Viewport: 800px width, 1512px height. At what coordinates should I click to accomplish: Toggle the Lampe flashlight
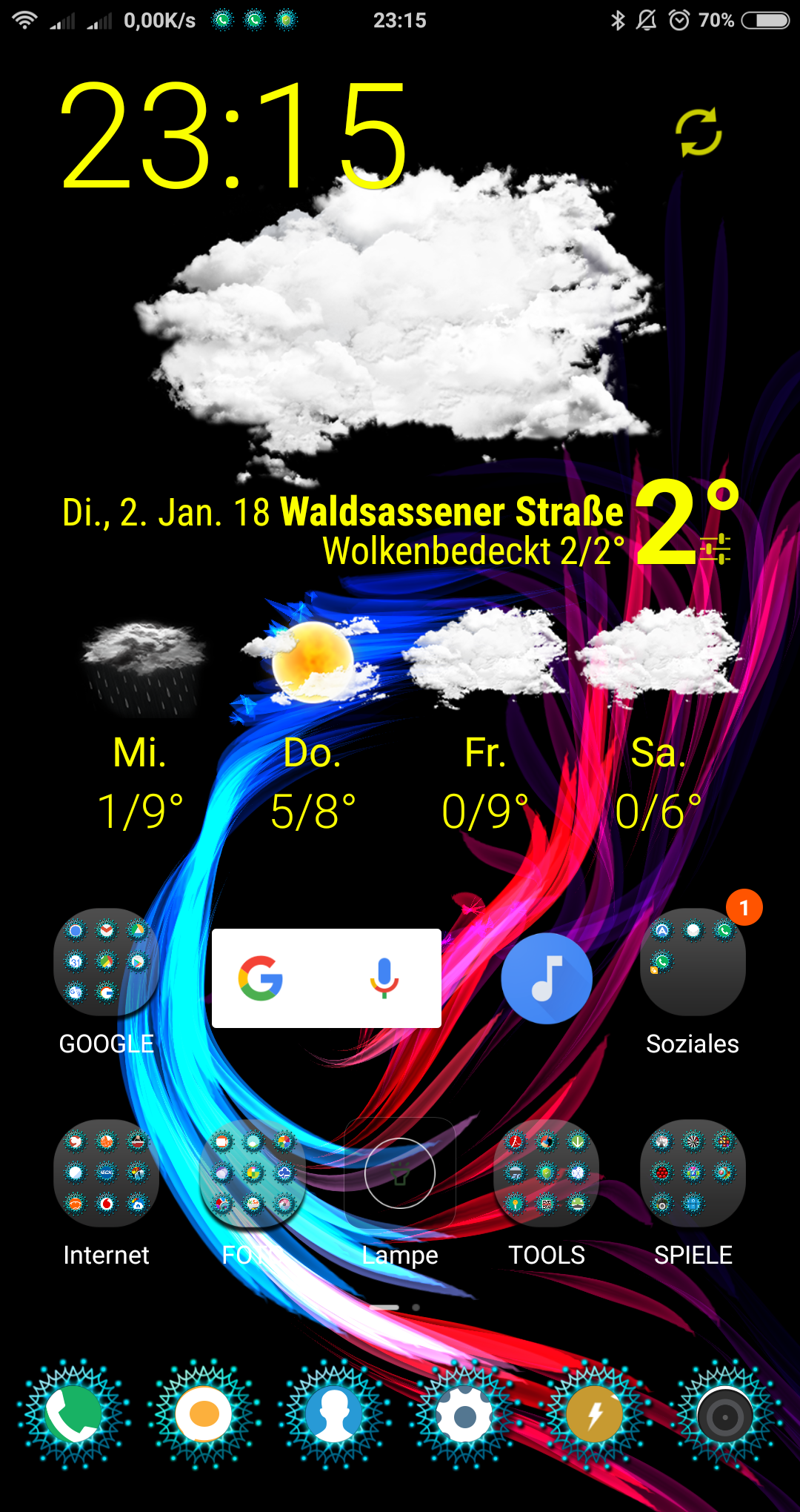[x=400, y=1173]
